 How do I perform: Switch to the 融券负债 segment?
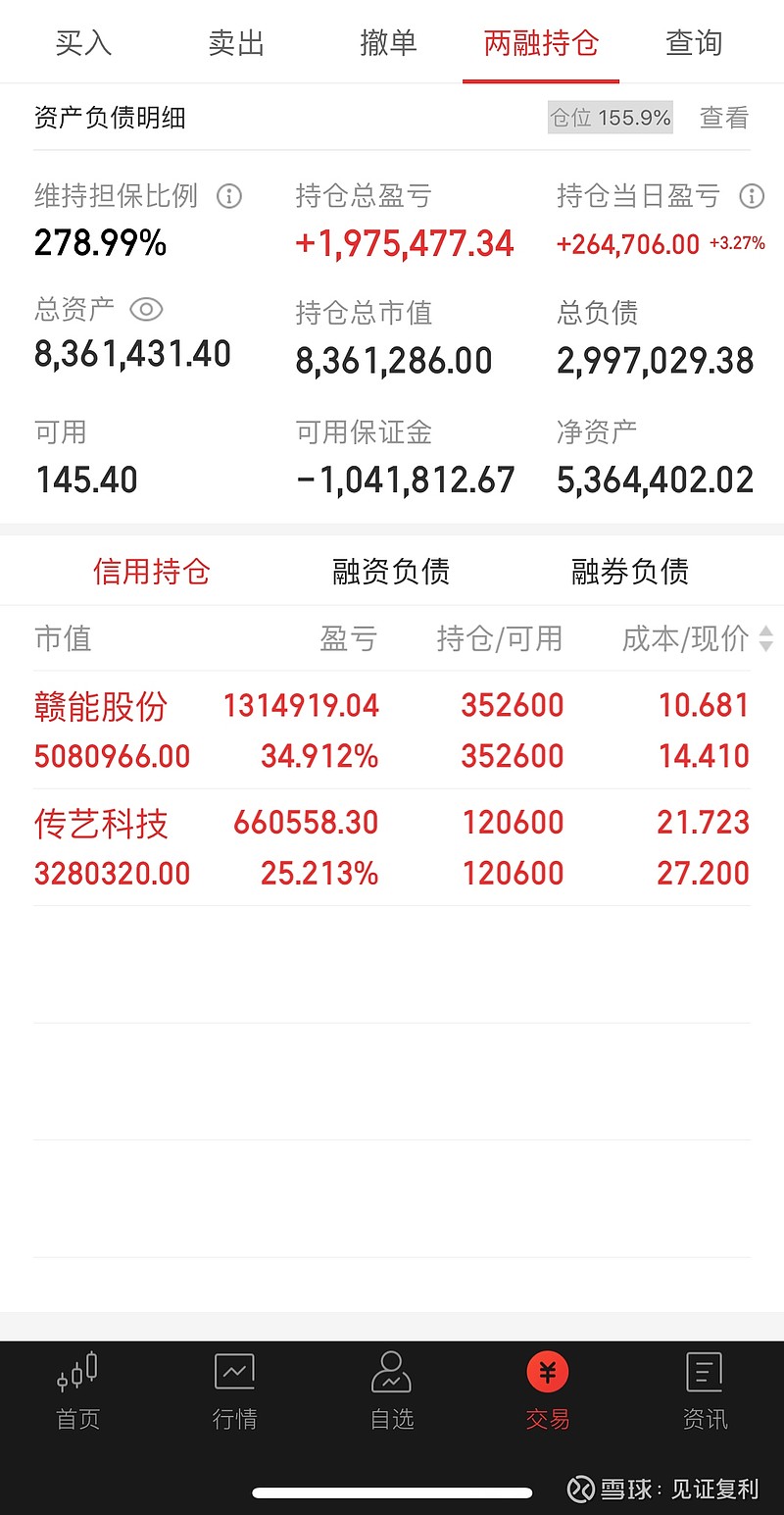click(x=630, y=571)
